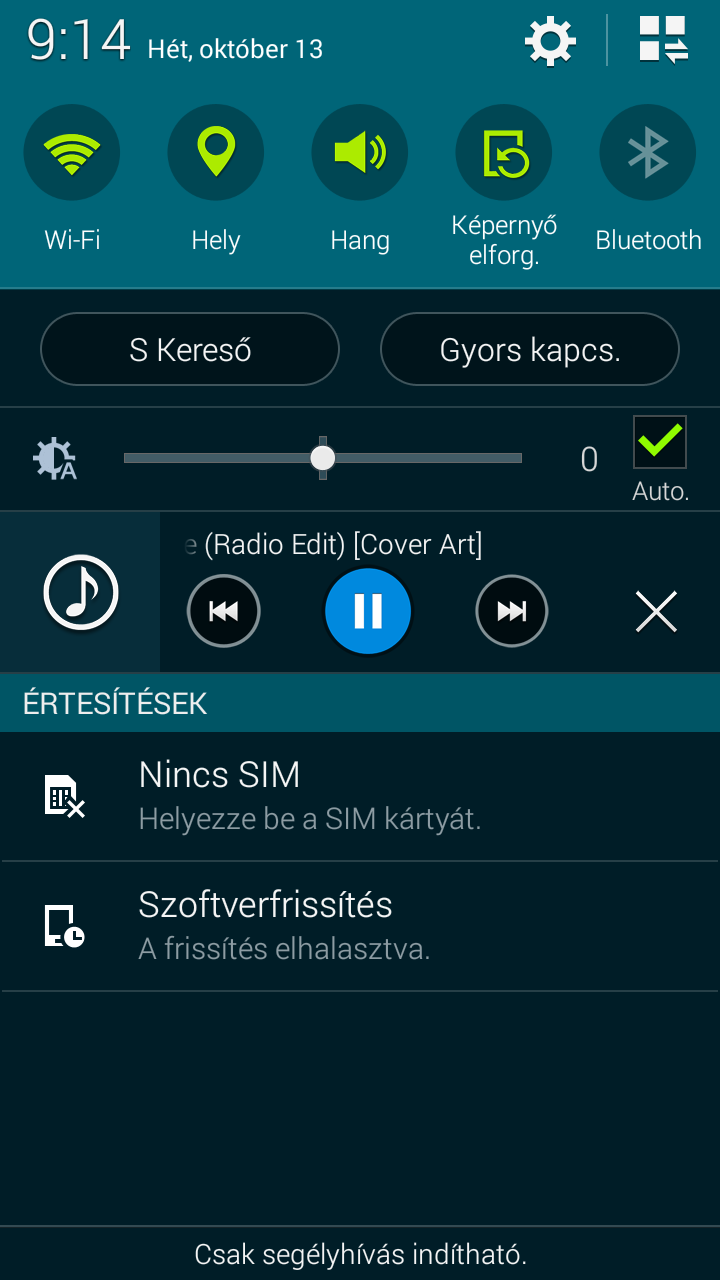Mute sound with the Hang toggle
720x1280 pixels.
[360, 153]
